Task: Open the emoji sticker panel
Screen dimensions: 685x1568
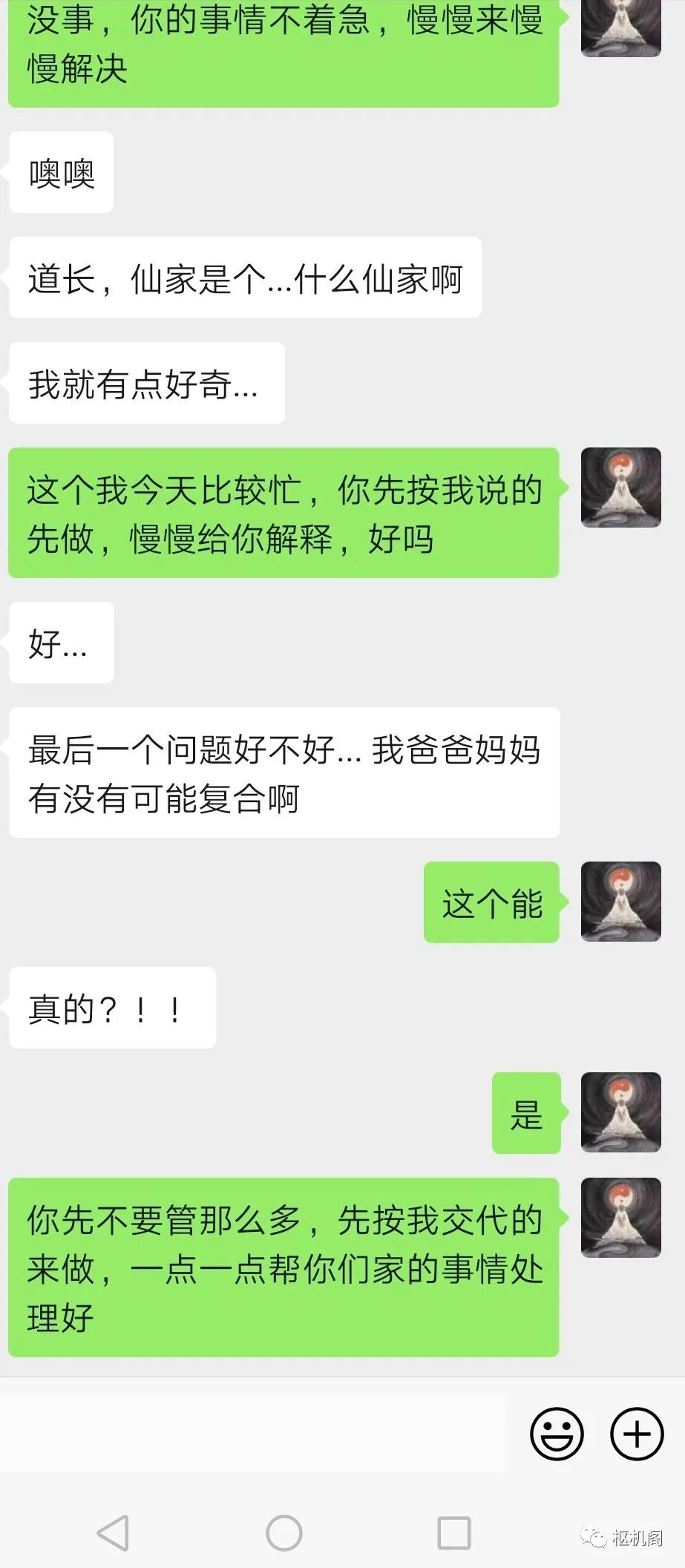Action: pos(557,1434)
